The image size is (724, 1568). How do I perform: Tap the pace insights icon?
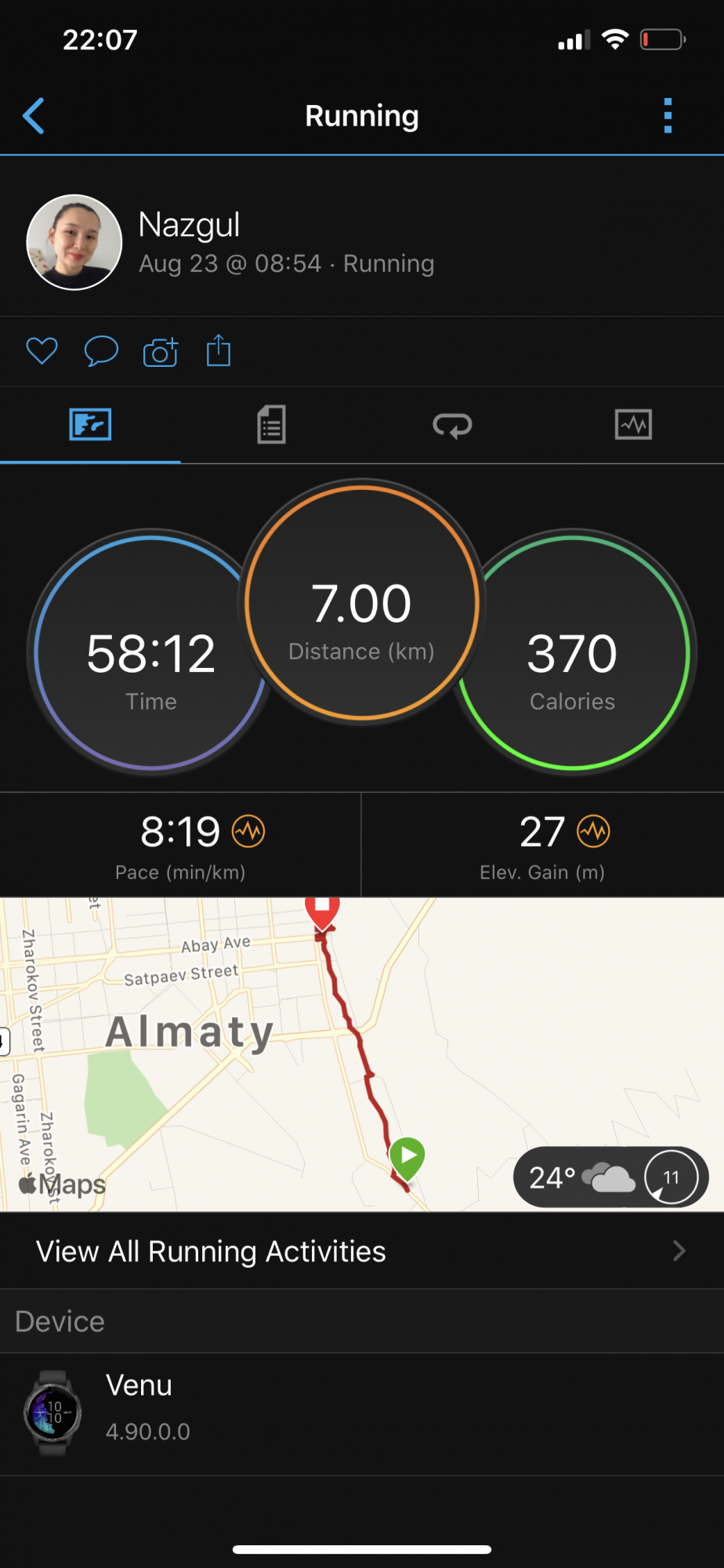coord(248,832)
